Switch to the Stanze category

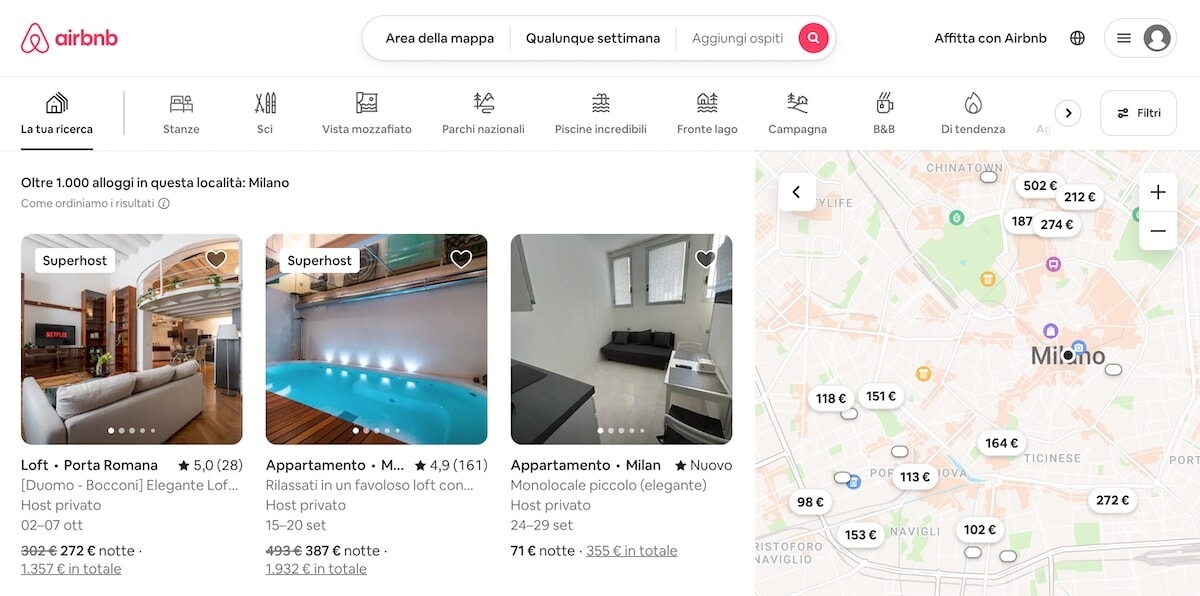181,113
